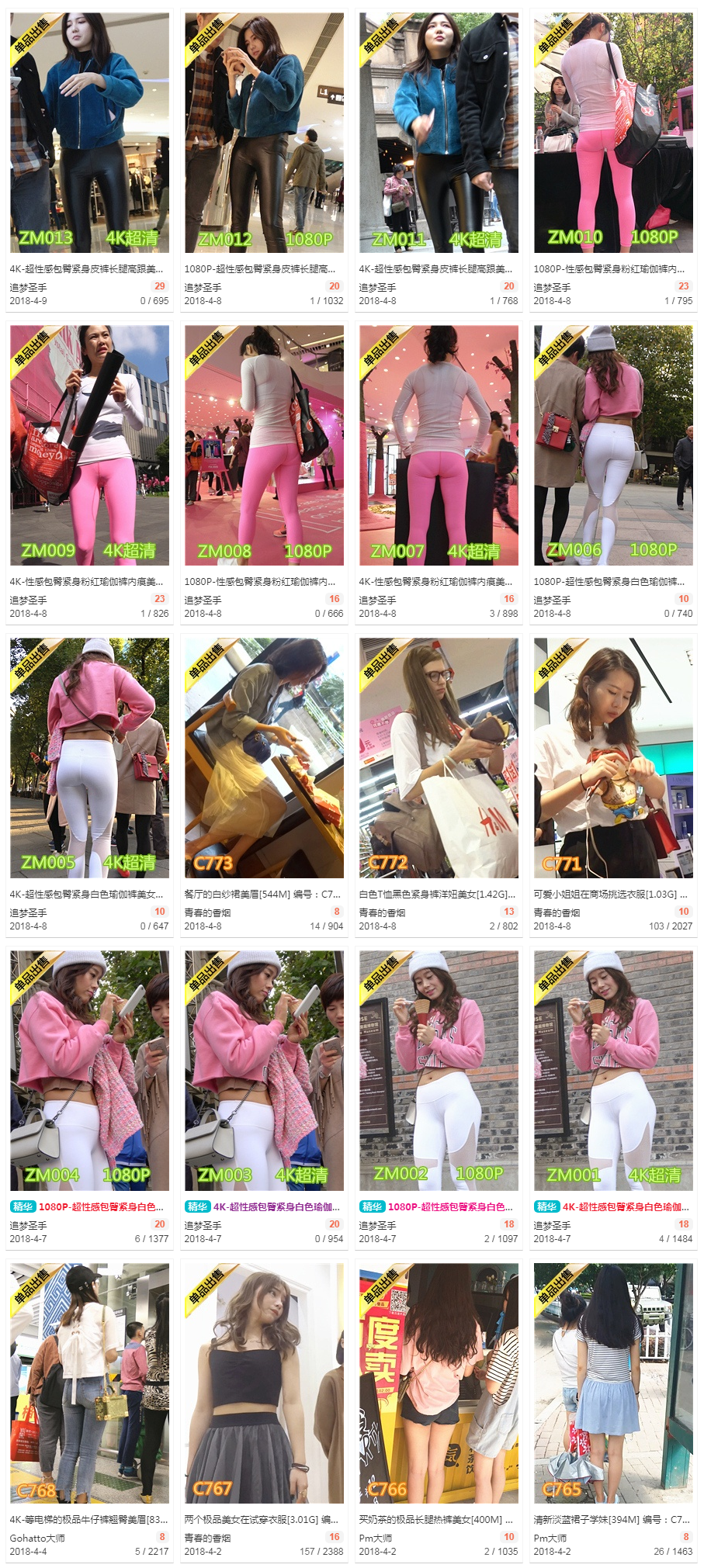704x1568 pixels.
Task: Open the ZM006 thread thumbnail
Action: coord(613,445)
